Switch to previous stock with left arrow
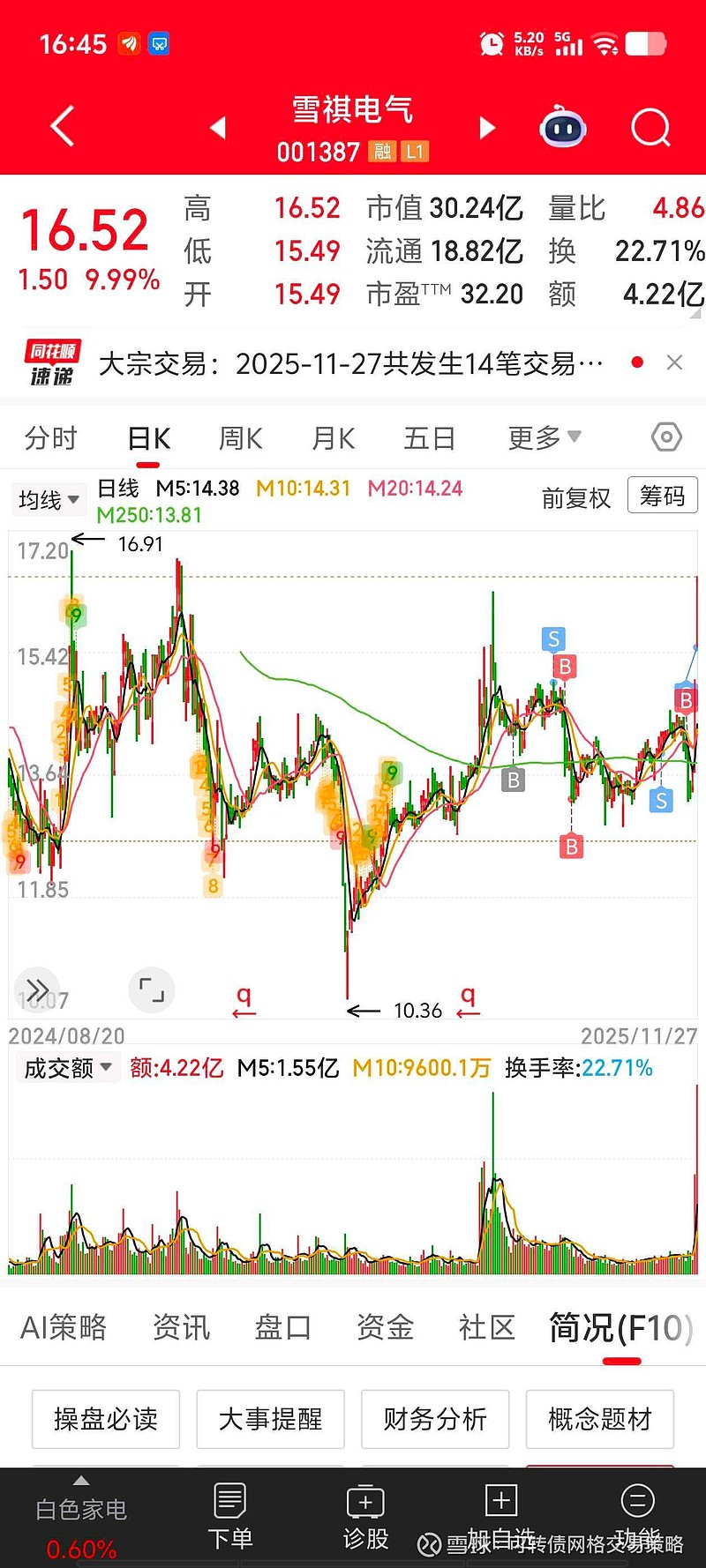This screenshot has width=706, height=1568. 218,127
